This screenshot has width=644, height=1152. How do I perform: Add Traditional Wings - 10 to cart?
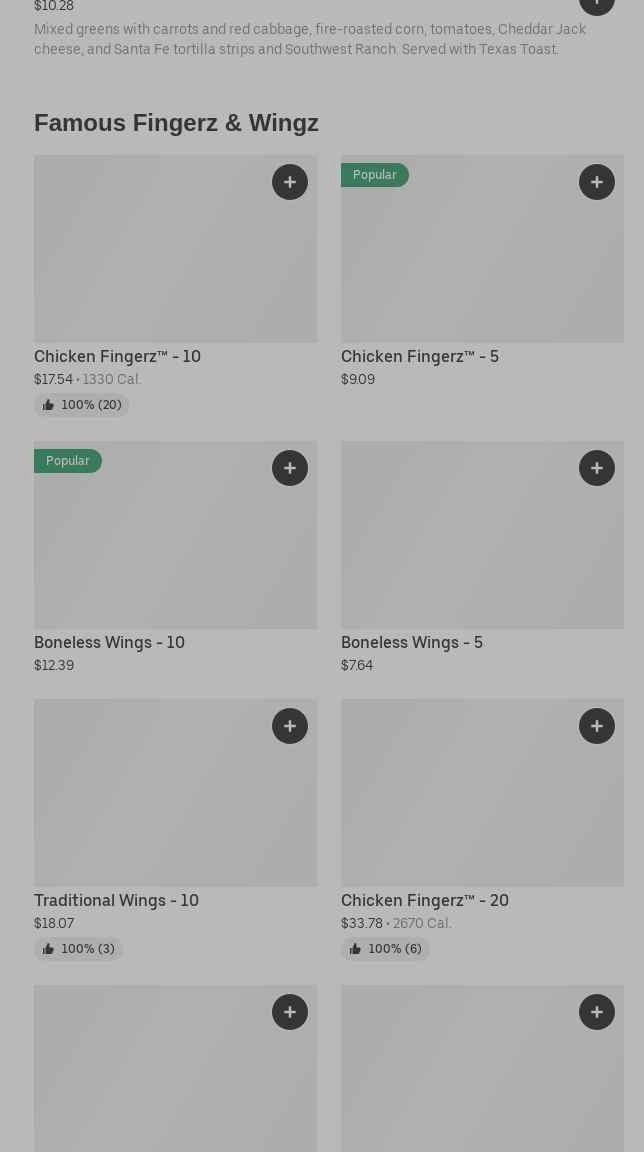coord(290,726)
